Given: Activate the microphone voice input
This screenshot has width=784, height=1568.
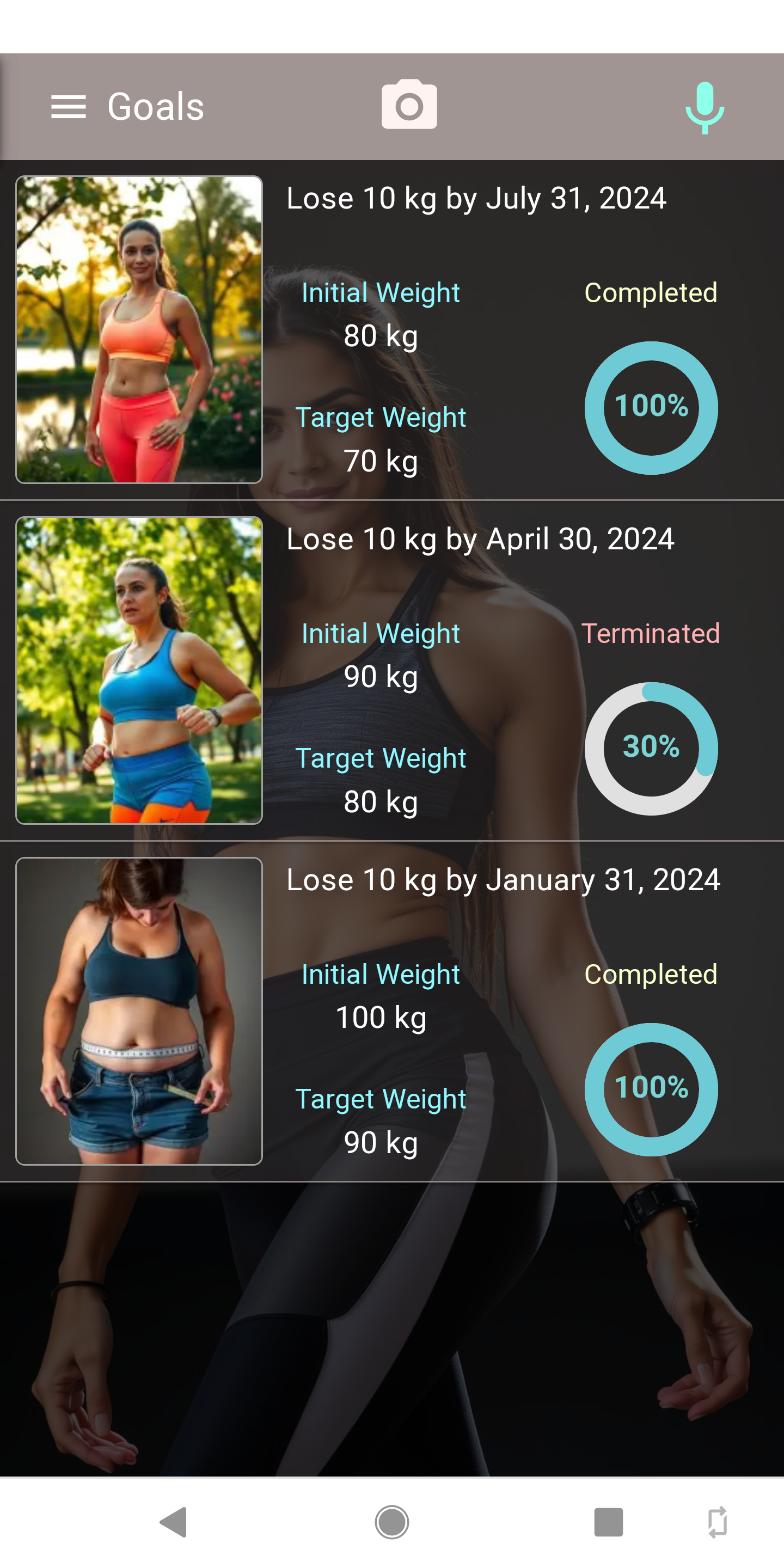Looking at the screenshot, I should tap(705, 107).
